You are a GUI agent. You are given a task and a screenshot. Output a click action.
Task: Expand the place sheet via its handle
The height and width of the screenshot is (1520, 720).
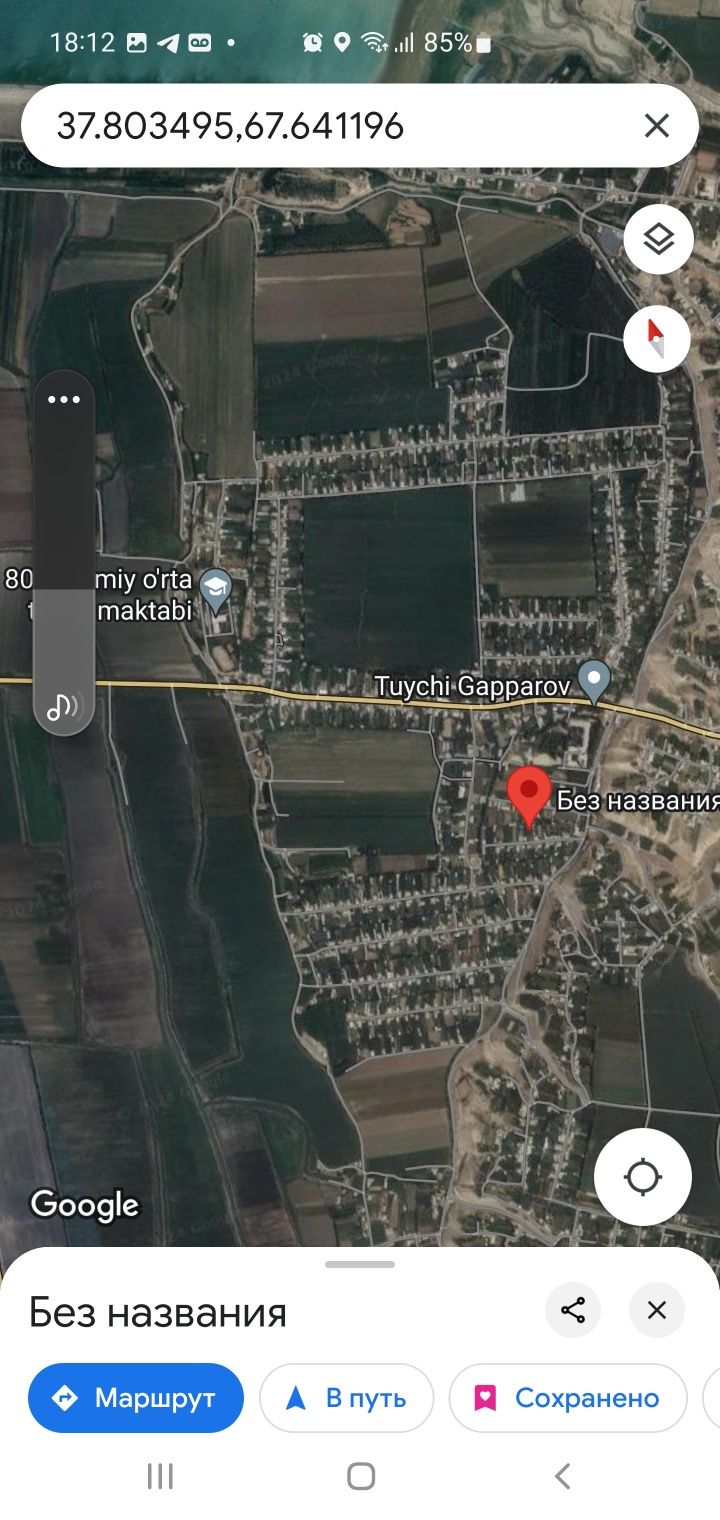click(x=360, y=1264)
